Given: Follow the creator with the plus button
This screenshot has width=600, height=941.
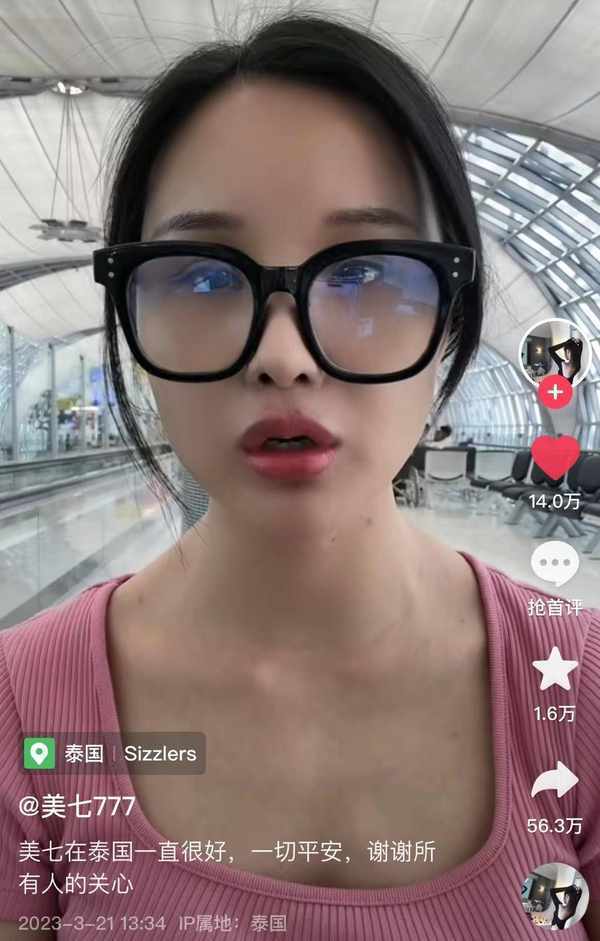Looking at the screenshot, I should coord(554,392).
